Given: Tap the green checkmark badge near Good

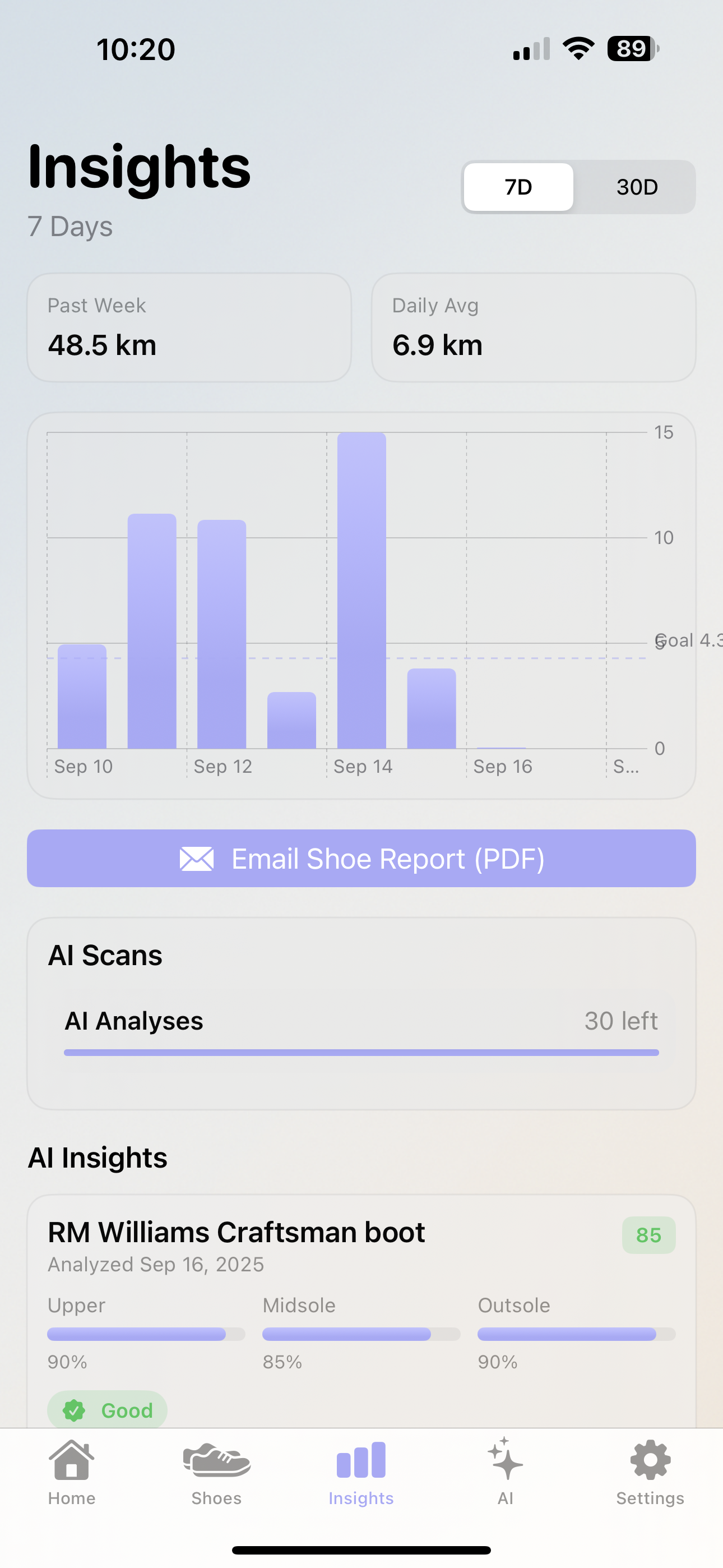Looking at the screenshot, I should tap(73, 1410).
